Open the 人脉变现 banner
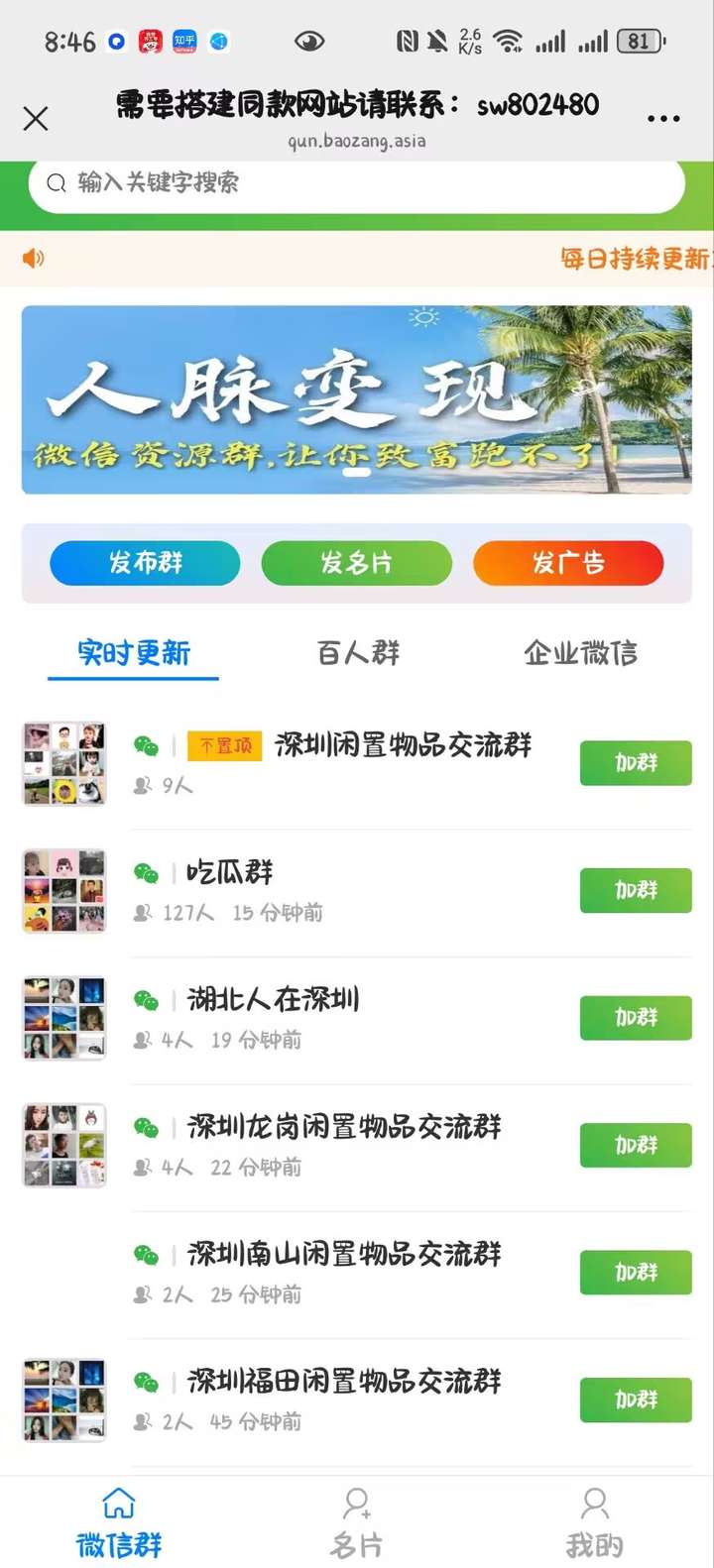 (x=357, y=399)
